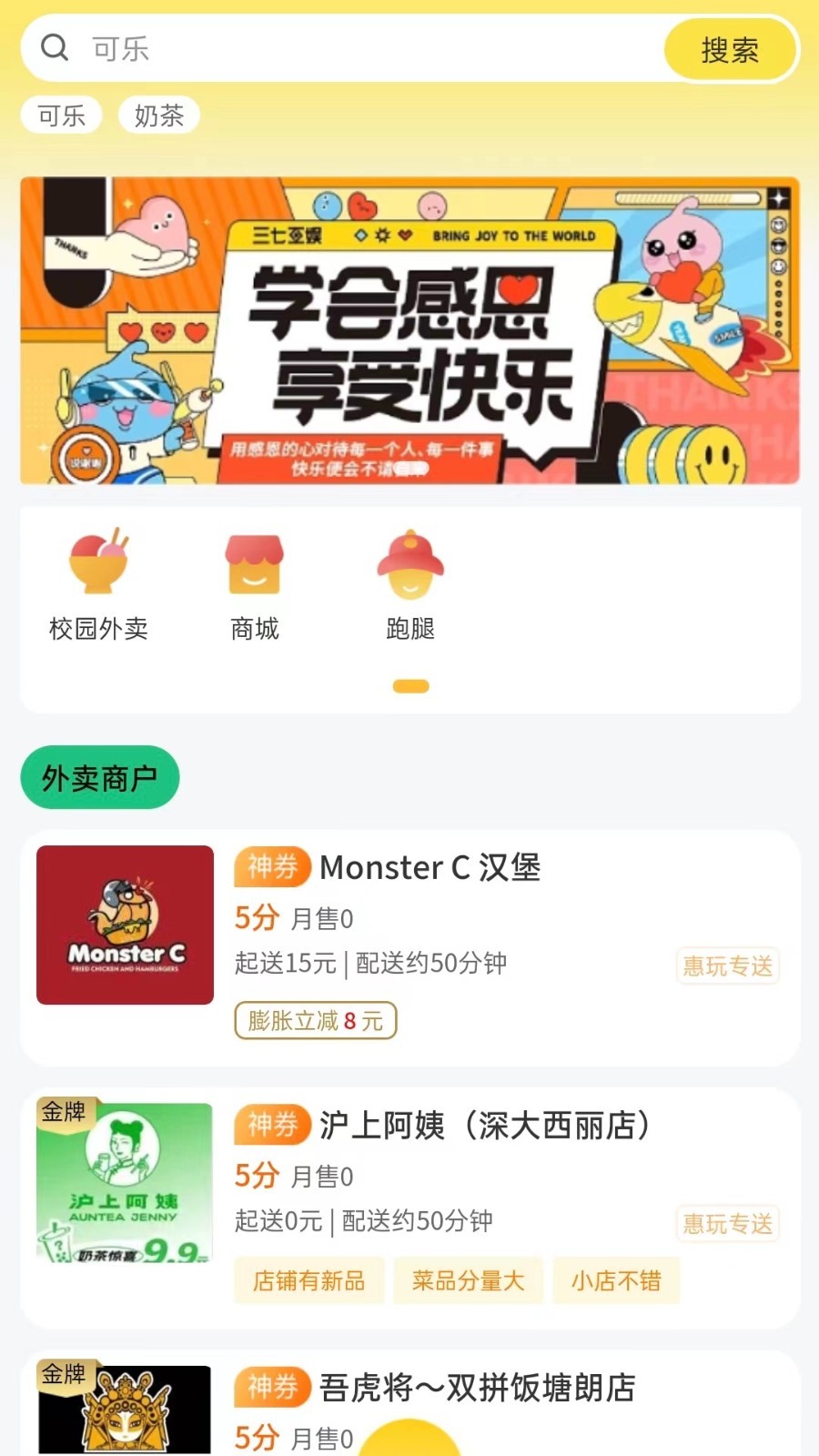Tap the 吾虎将 store logo
819x1456 pixels.
[x=125, y=1415]
